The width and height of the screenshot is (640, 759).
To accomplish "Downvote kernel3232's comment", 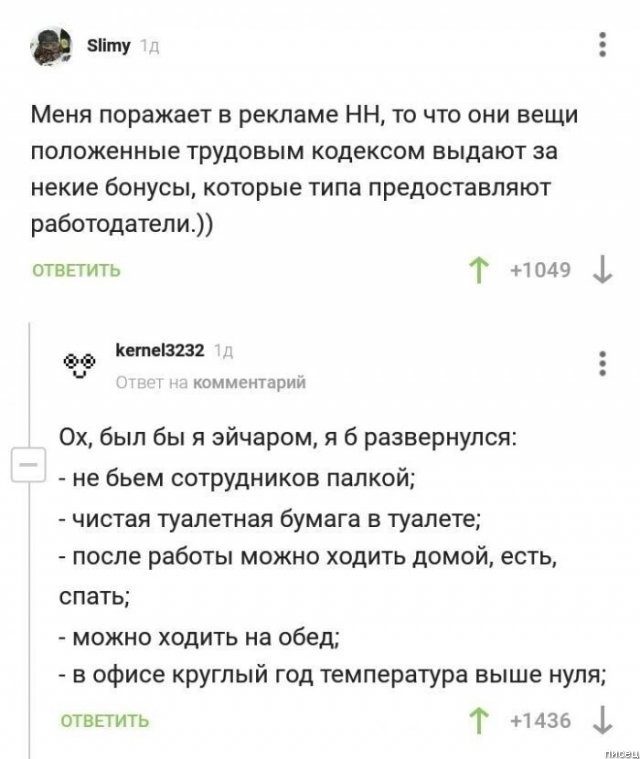I will click(x=602, y=720).
